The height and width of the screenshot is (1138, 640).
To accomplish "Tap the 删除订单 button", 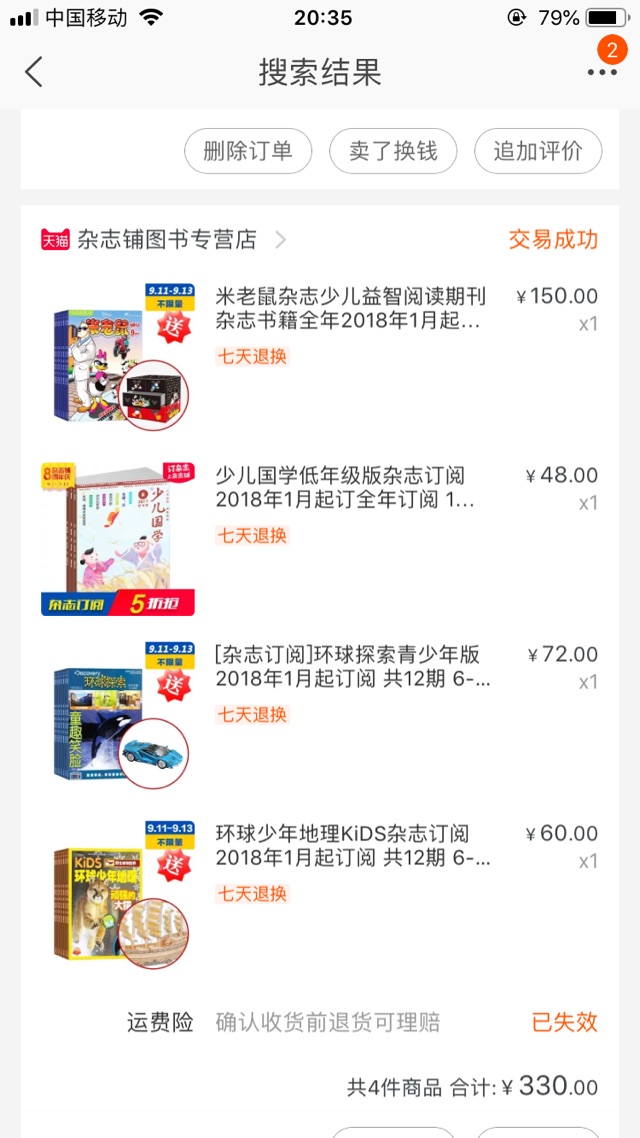I will pos(248,151).
